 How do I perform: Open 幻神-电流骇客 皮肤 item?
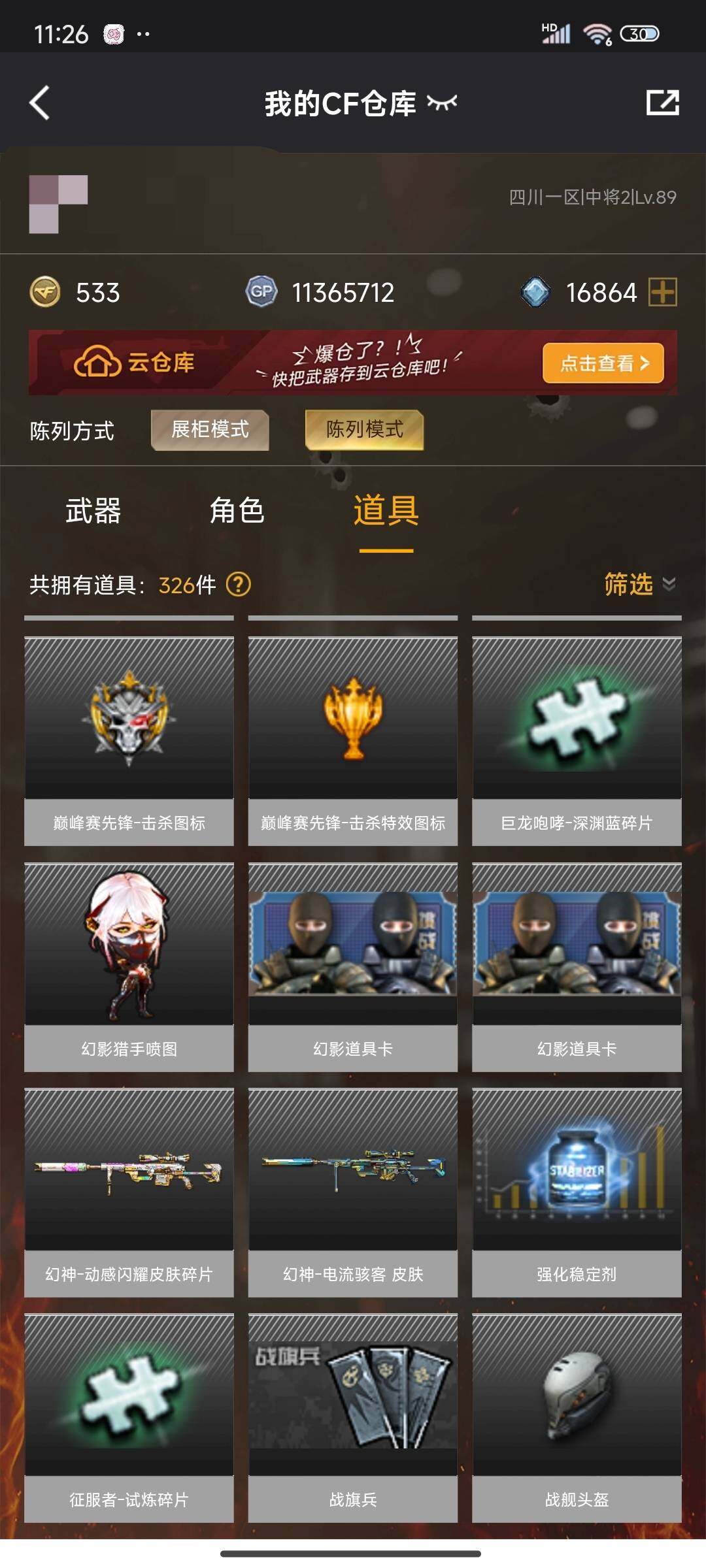[353, 1192]
